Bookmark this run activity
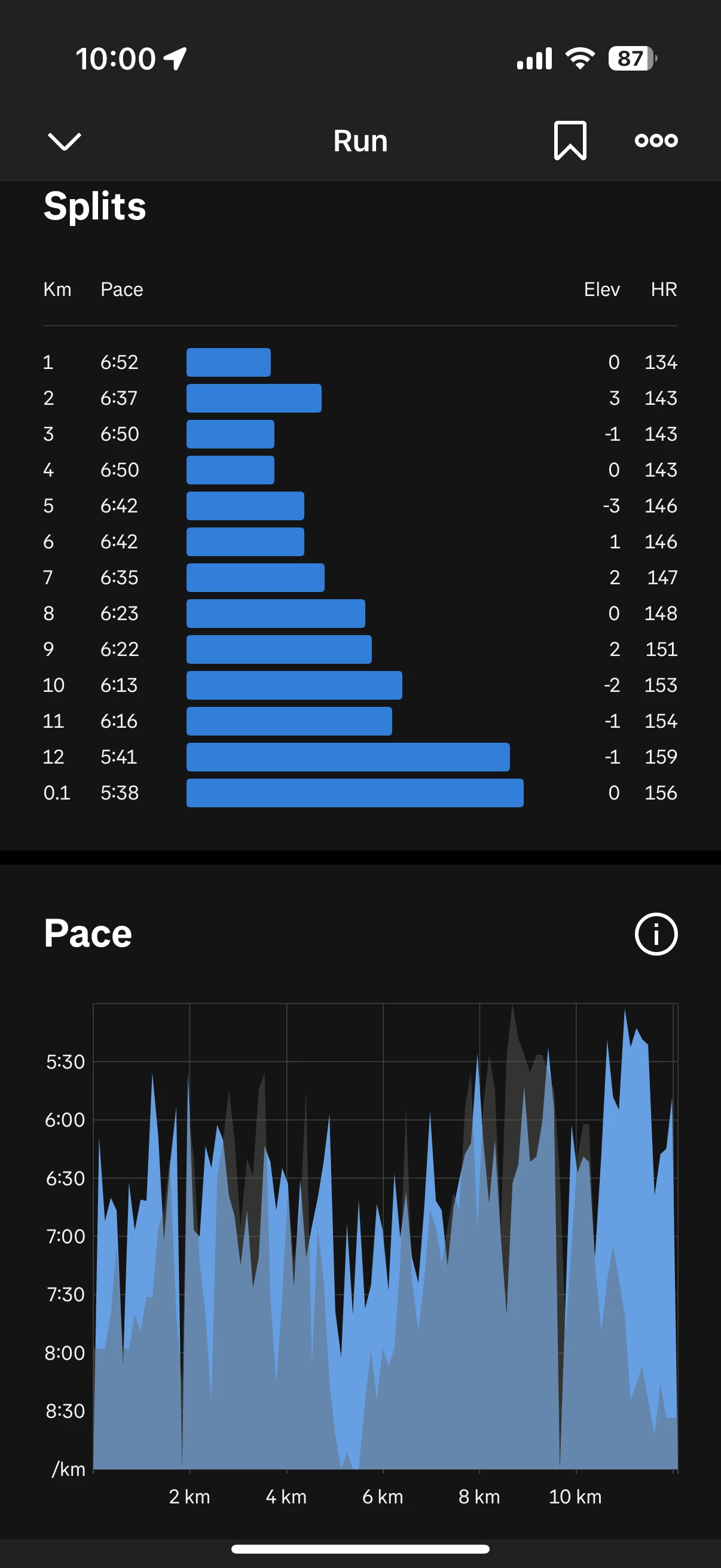This screenshot has height=1568, width=721. [x=570, y=141]
